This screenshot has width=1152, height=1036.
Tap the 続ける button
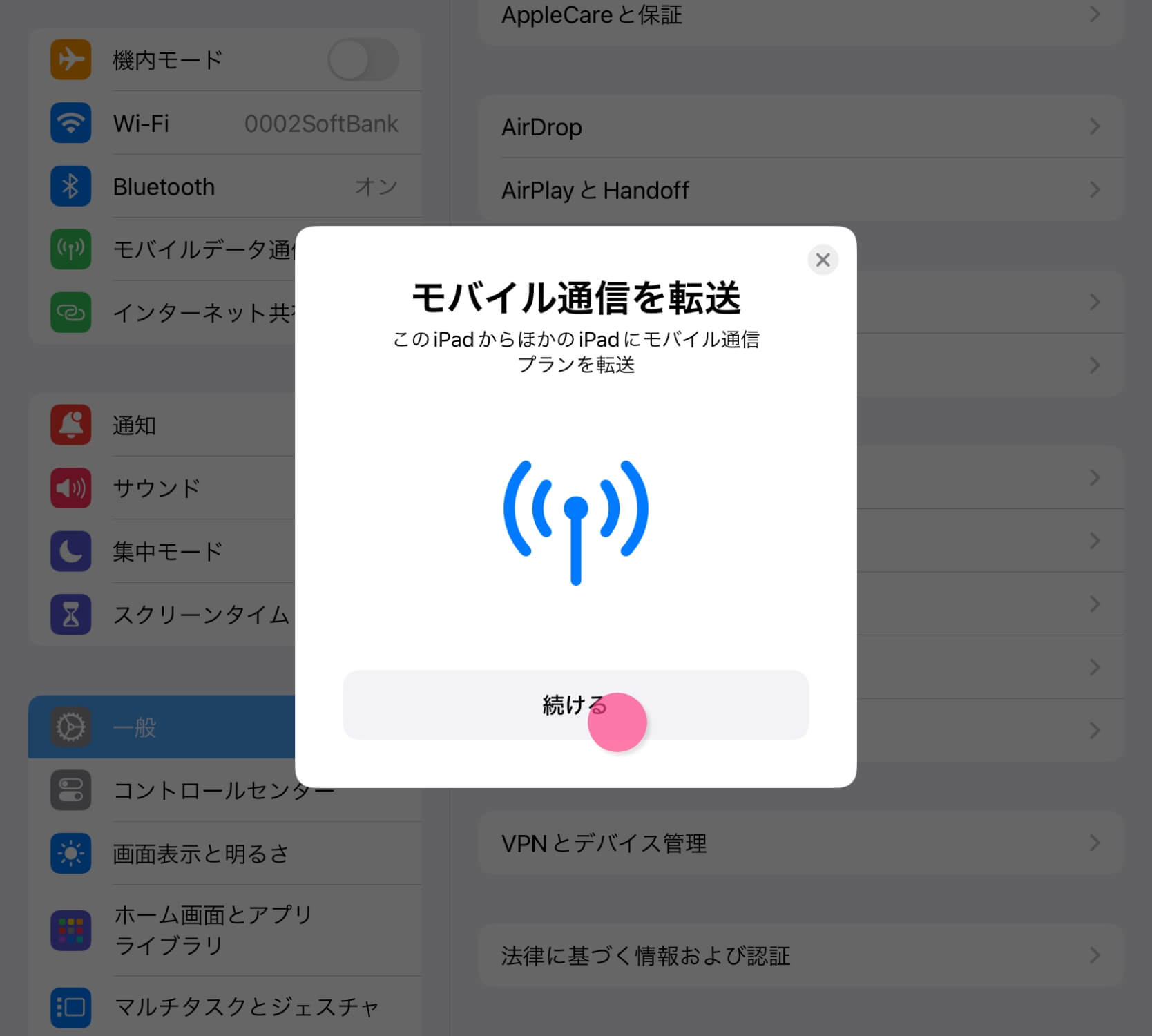[x=575, y=705]
